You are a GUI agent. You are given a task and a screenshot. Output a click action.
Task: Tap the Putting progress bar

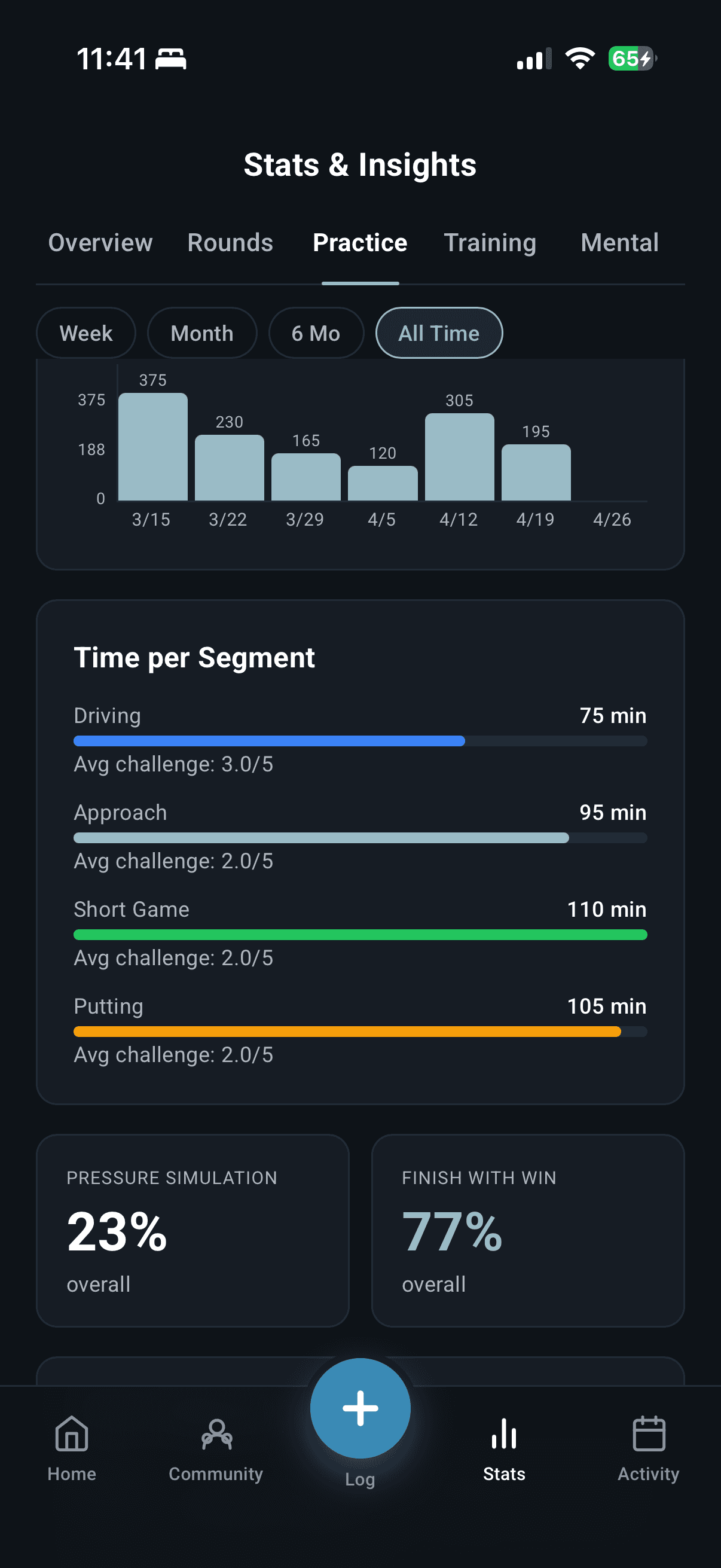click(x=360, y=1031)
